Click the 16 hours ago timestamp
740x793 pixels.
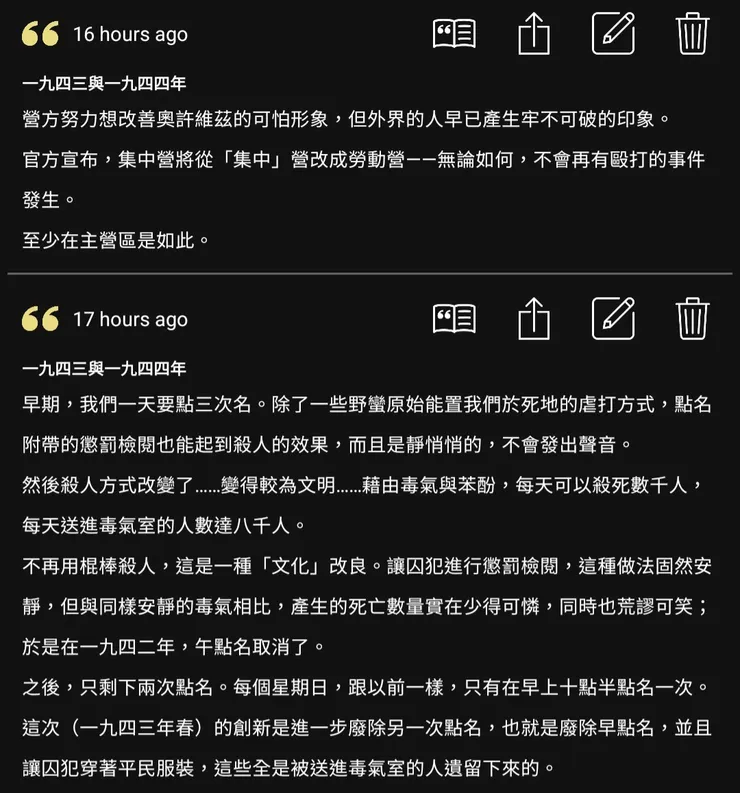point(131,34)
